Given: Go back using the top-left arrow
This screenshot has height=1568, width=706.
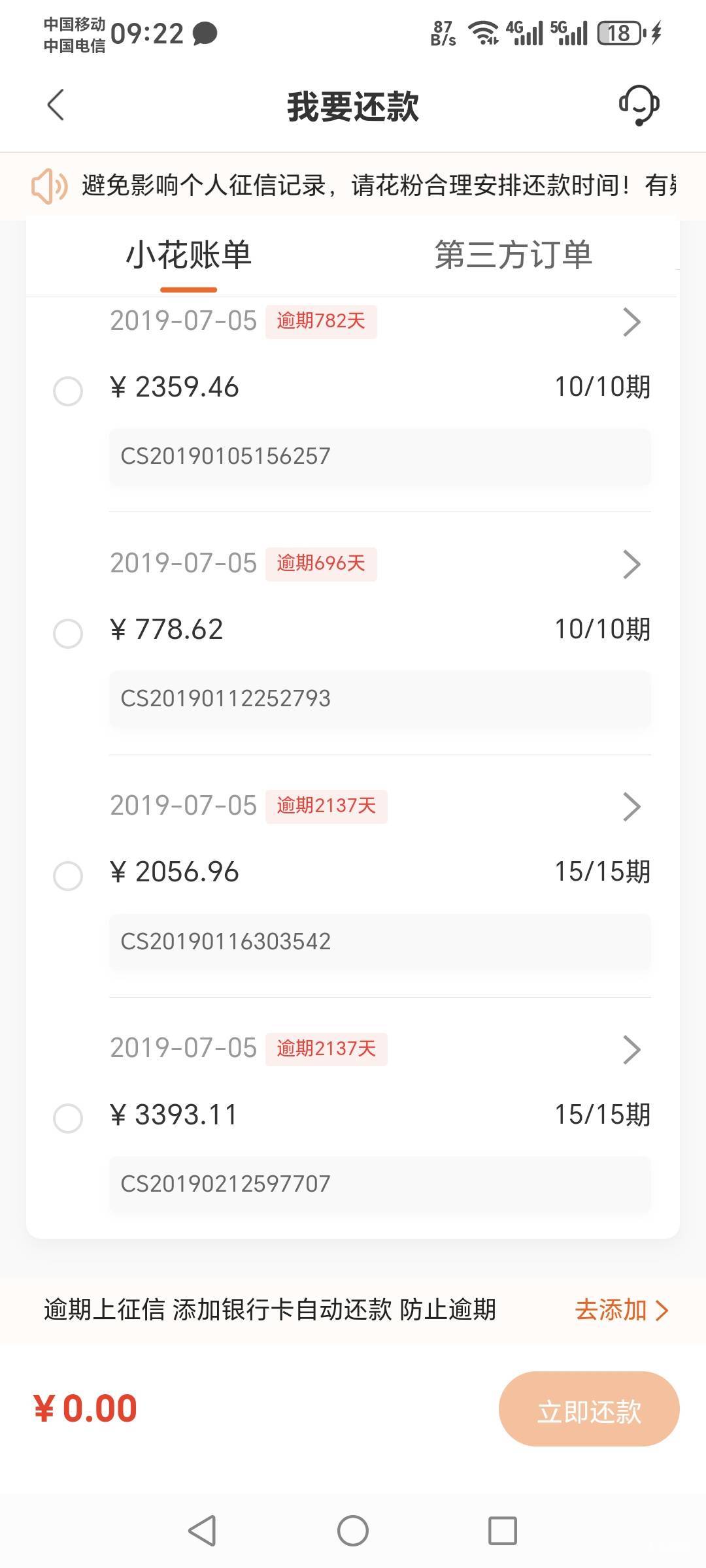Looking at the screenshot, I should pos(56,105).
